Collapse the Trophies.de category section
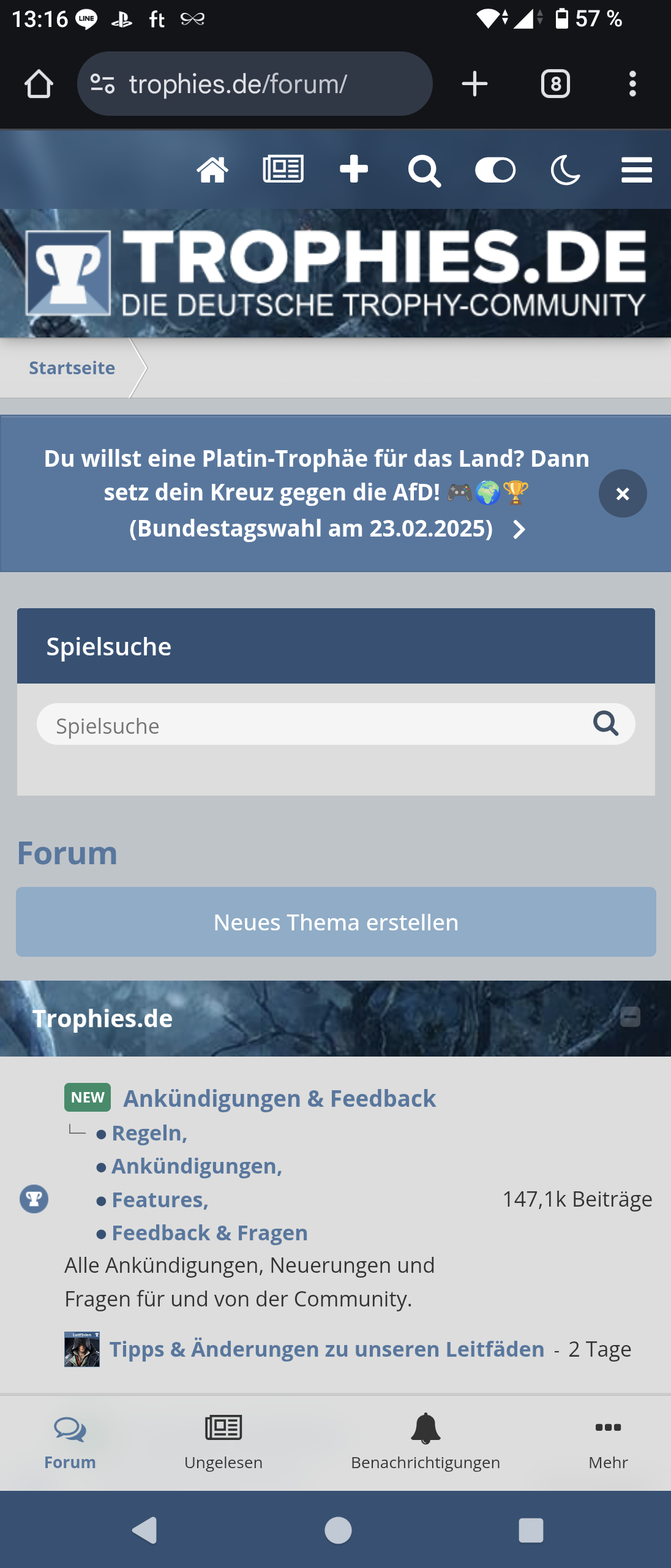 point(630,1017)
